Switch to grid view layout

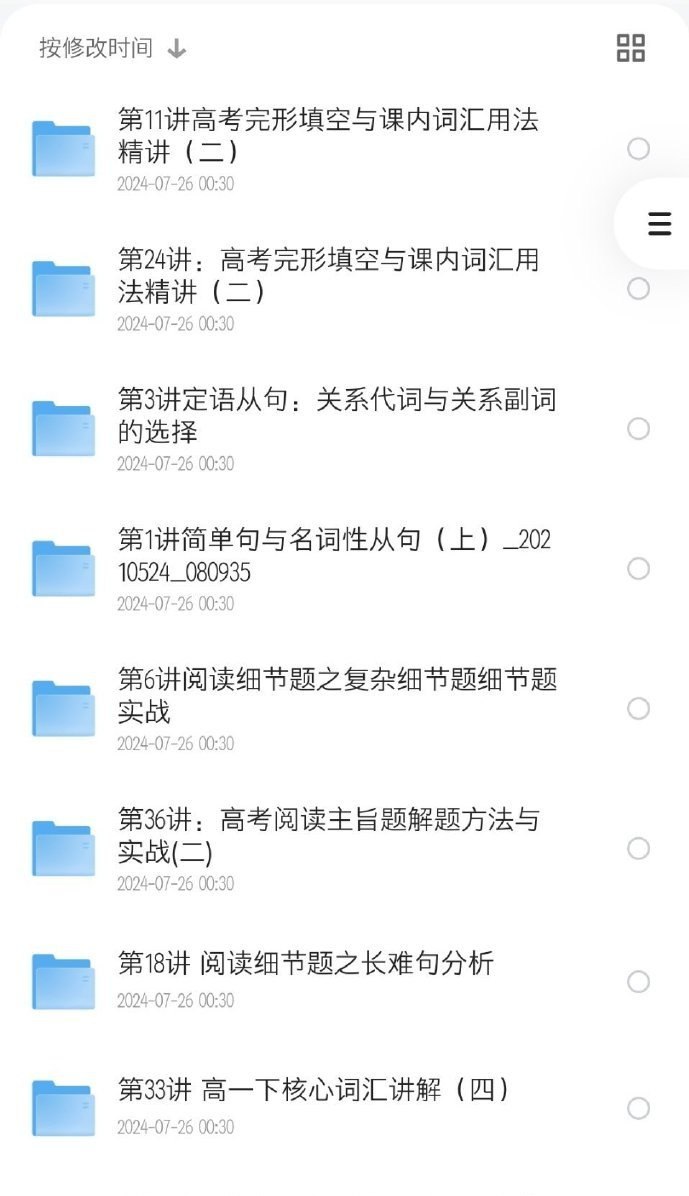631,48
